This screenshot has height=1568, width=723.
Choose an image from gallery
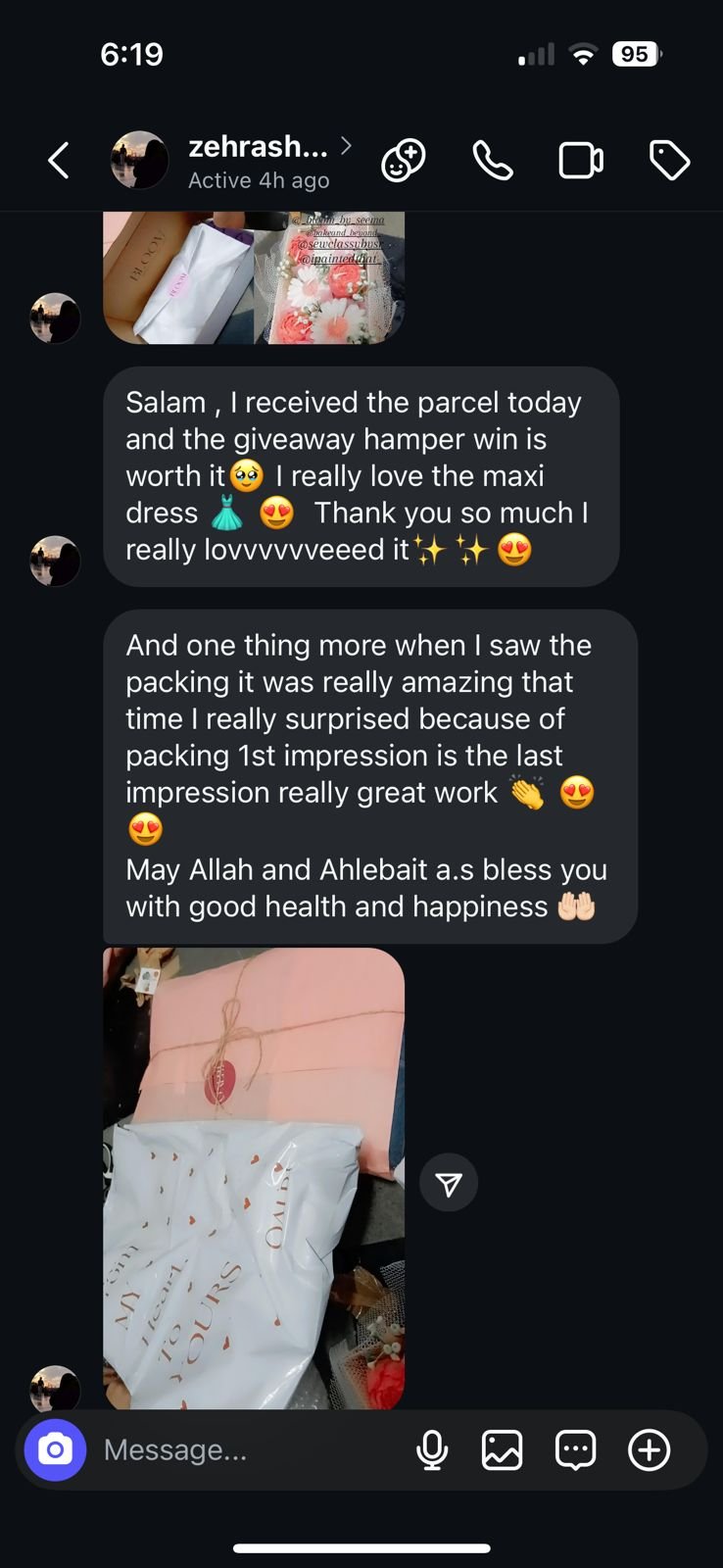[502, 1449]
